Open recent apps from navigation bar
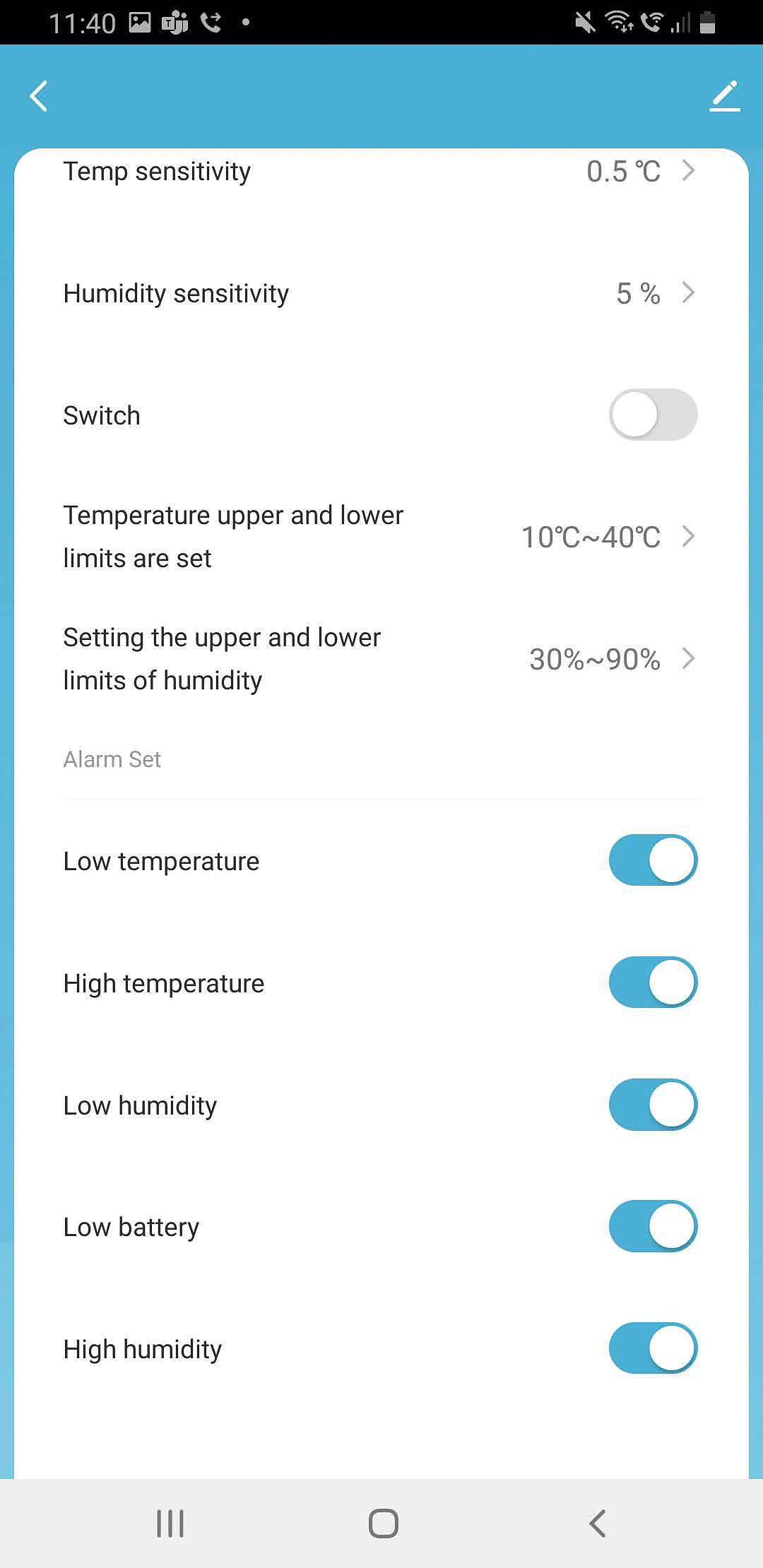 click(x=170, y=1524)
